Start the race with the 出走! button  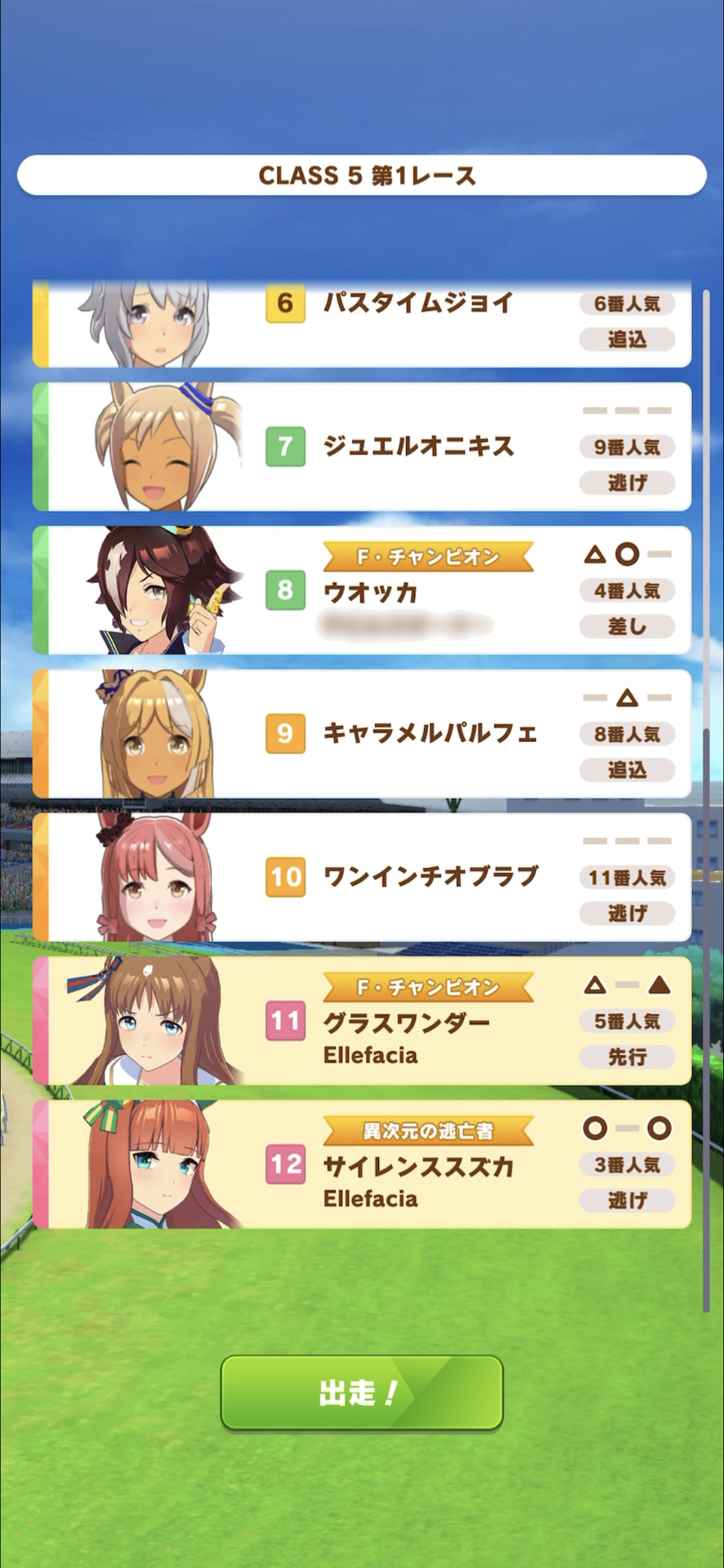(x=362, y=1393)
